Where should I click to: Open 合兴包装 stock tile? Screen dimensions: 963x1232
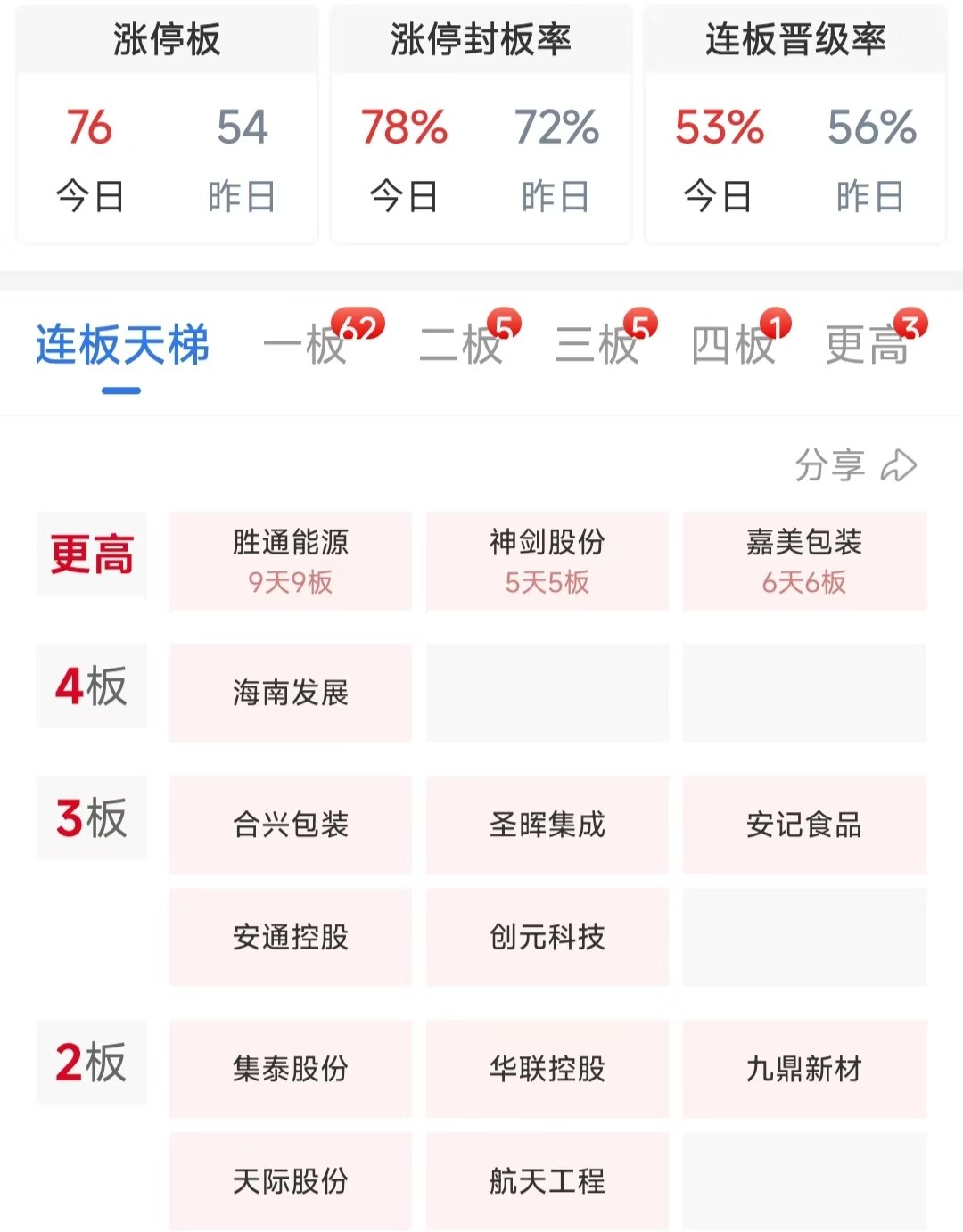[291, 825]
